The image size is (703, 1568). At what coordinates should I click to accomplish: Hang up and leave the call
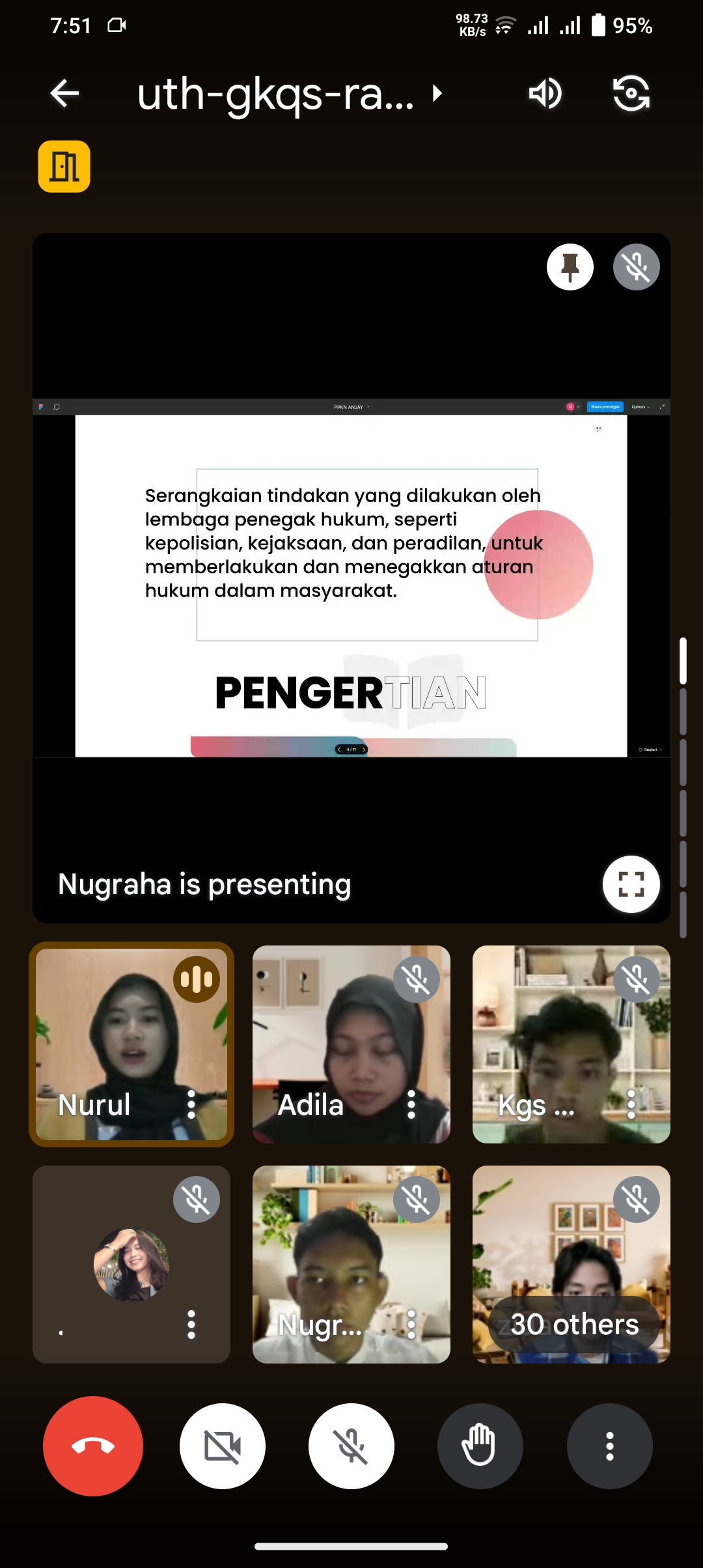pyautogui.click(x=93, y=1446)
